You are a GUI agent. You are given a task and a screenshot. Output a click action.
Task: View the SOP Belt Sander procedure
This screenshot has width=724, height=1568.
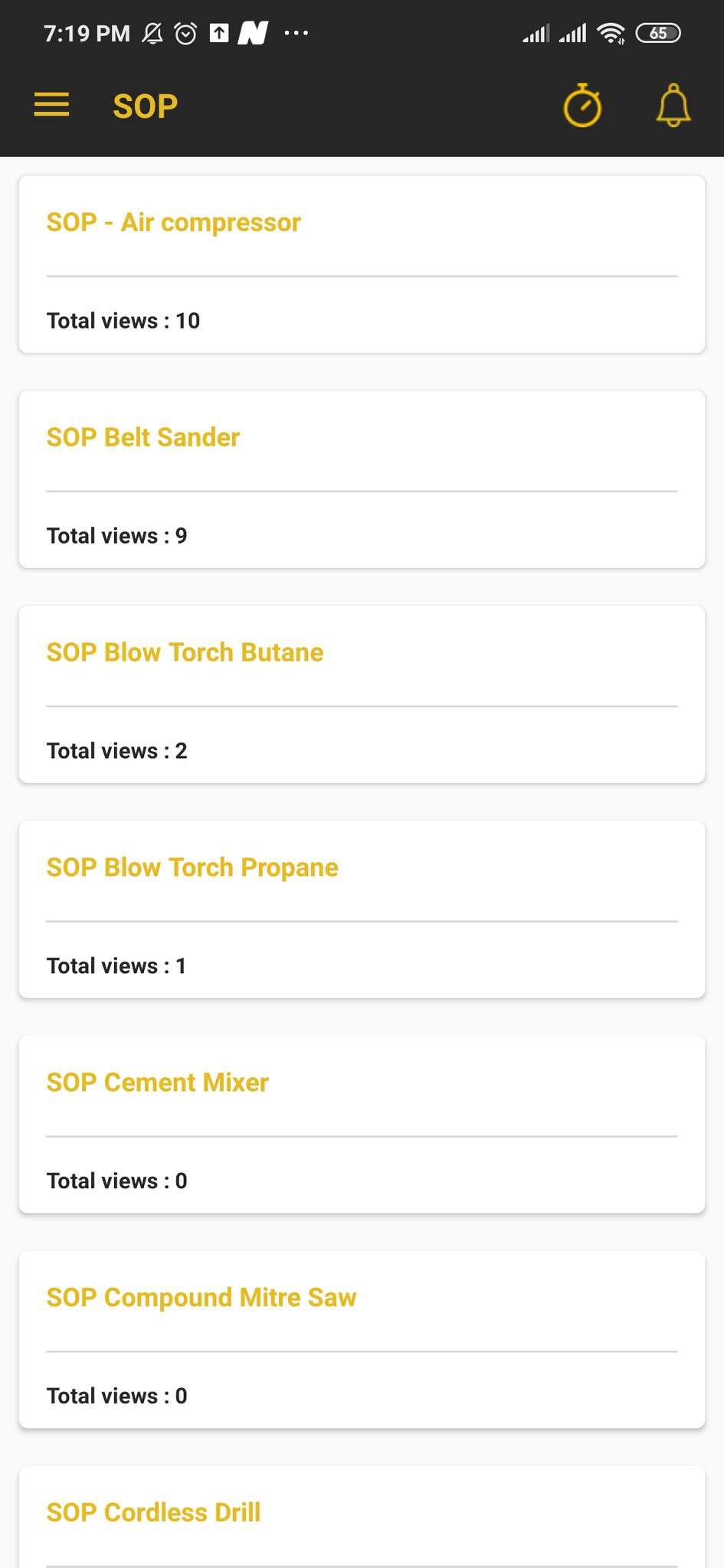pyautogui.click(x=362, y=479)
